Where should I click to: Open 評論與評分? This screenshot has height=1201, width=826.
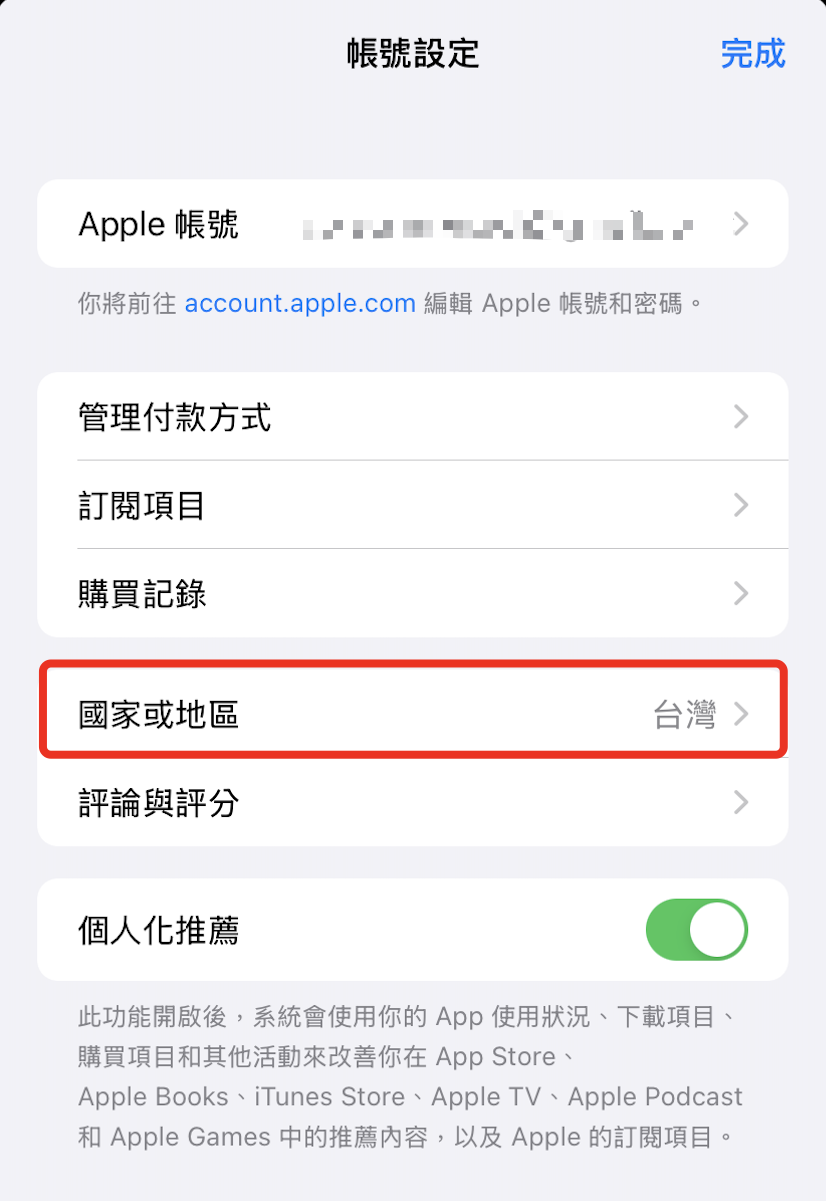coord(412,802)
